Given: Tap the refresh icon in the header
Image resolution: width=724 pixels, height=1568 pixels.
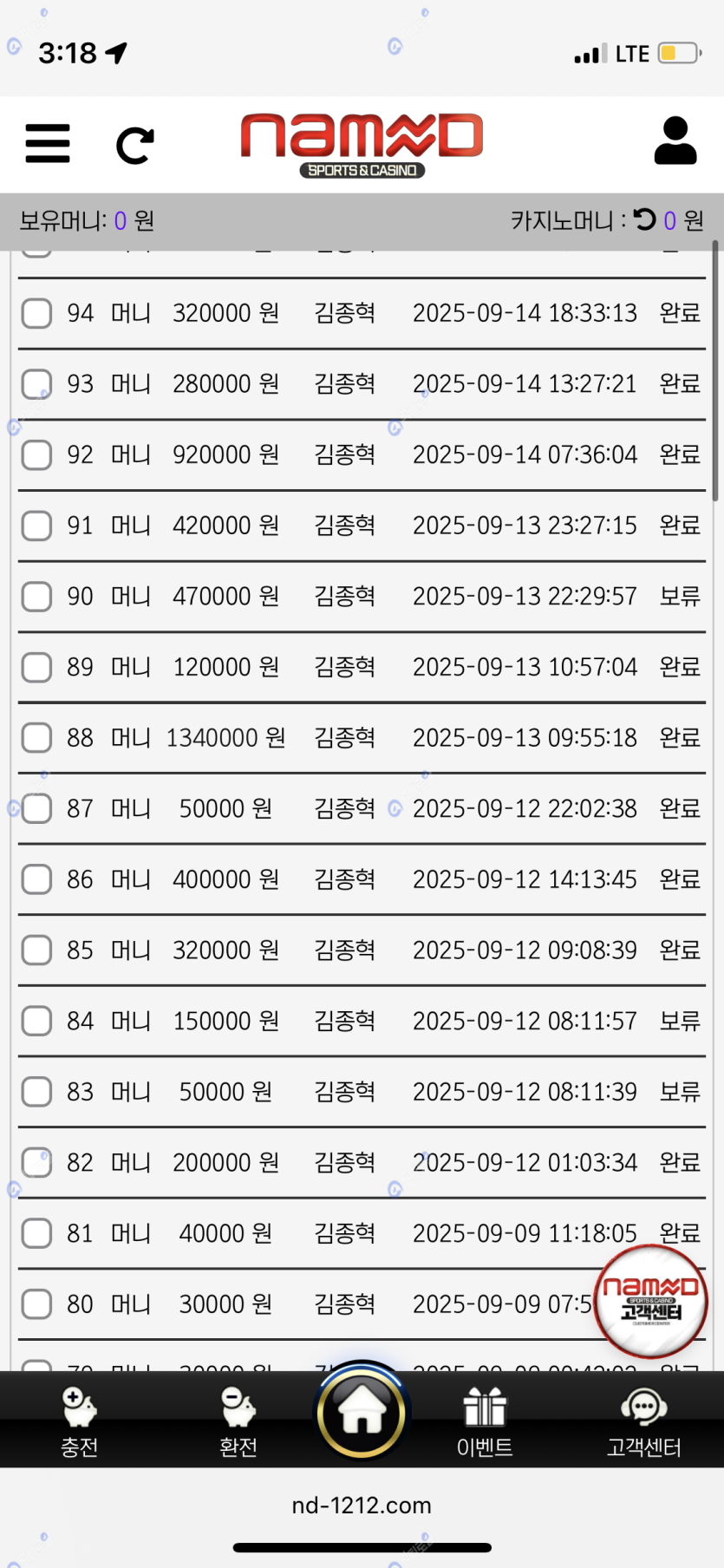Looking at the screenshot, I should click(135, 145).
